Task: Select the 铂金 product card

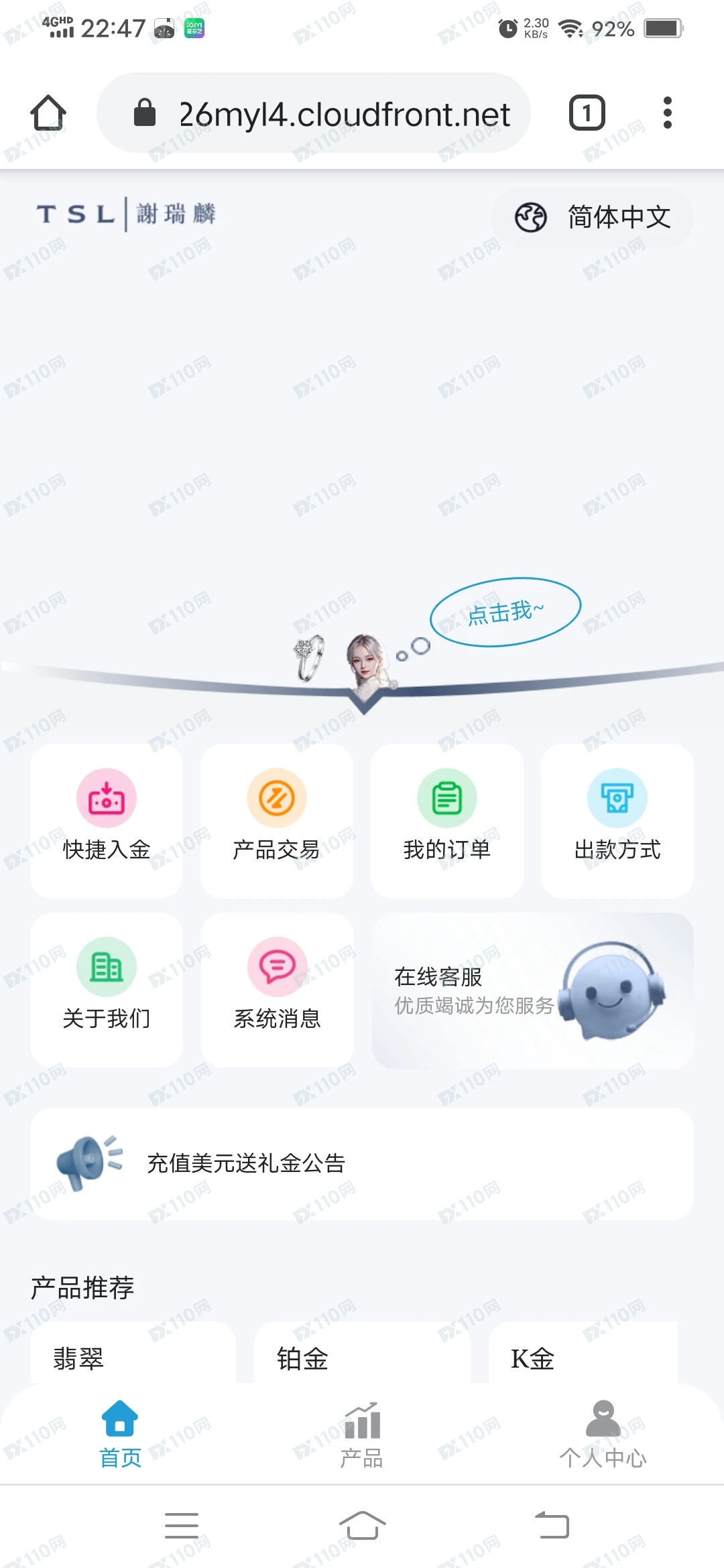Action: tap(362, 1357)
